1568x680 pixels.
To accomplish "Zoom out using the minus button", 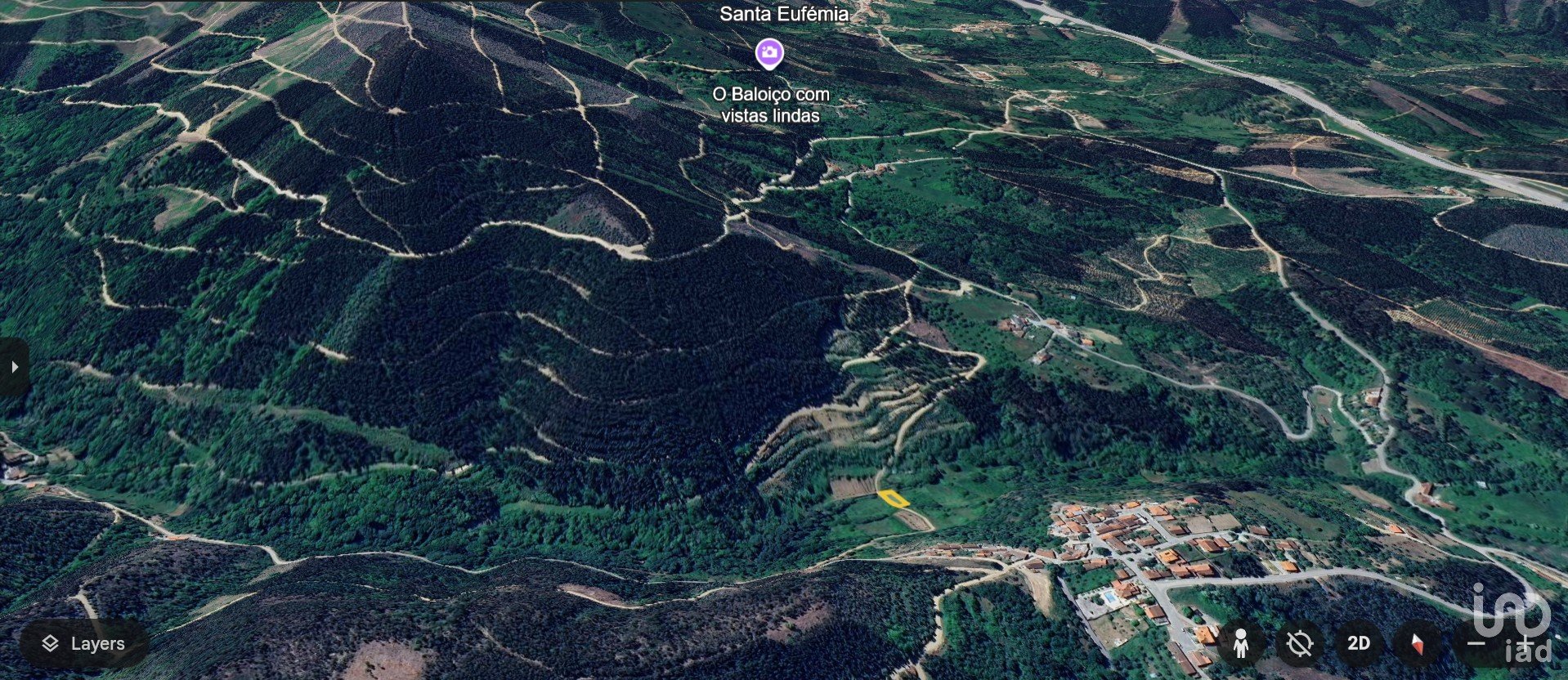I will (1476, 644).
